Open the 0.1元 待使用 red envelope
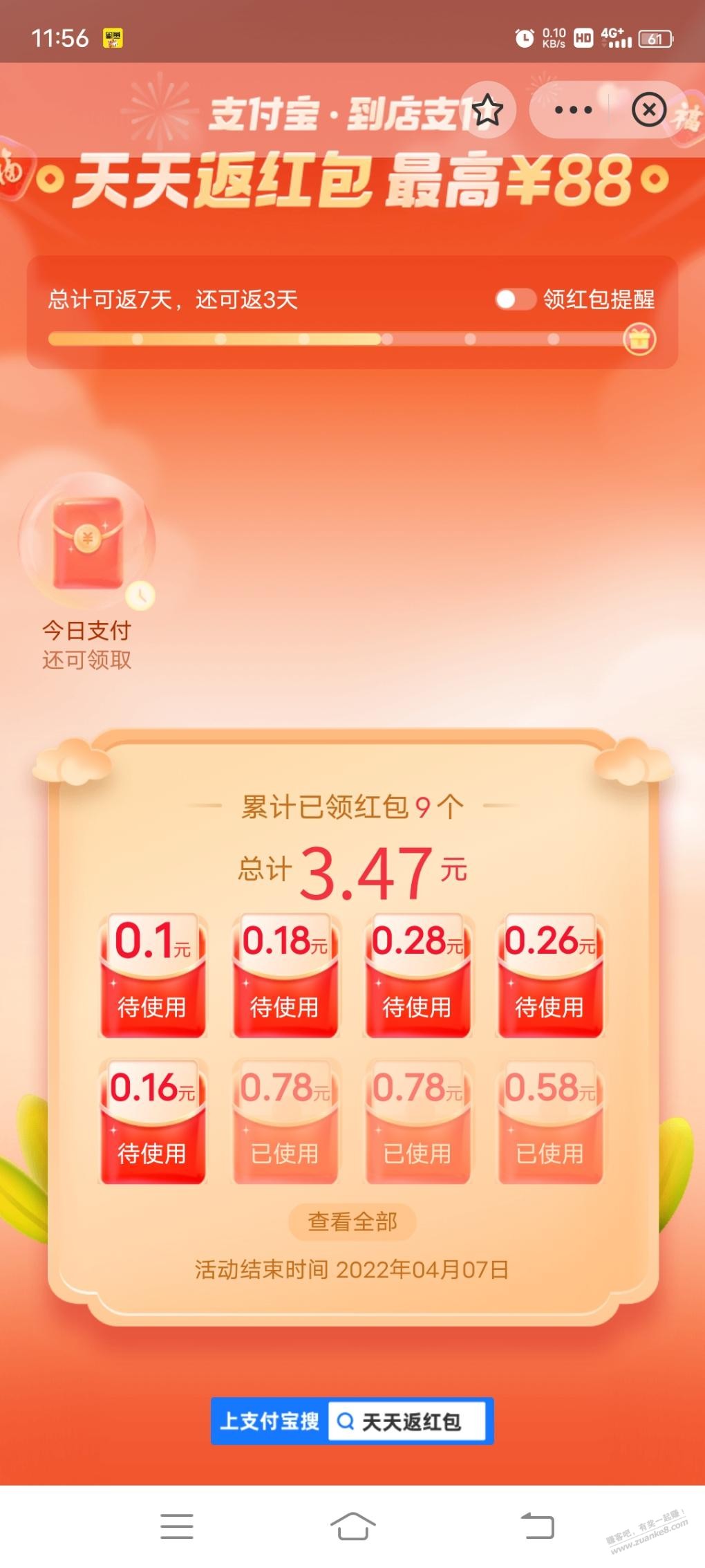705x1568 pixels. click(x=153, y=976)
